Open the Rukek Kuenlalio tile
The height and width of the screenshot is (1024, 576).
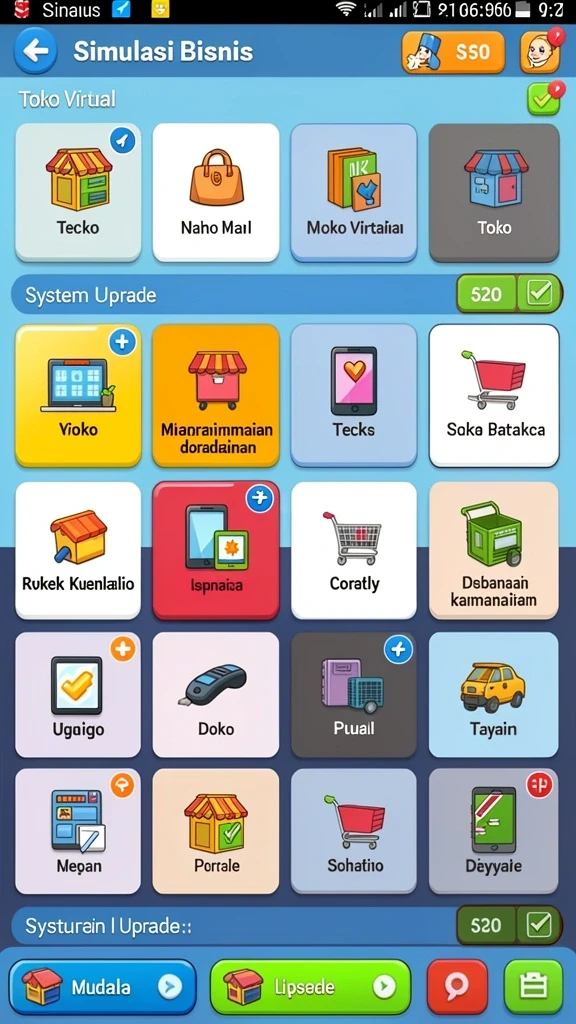click(x=78, y=551)
